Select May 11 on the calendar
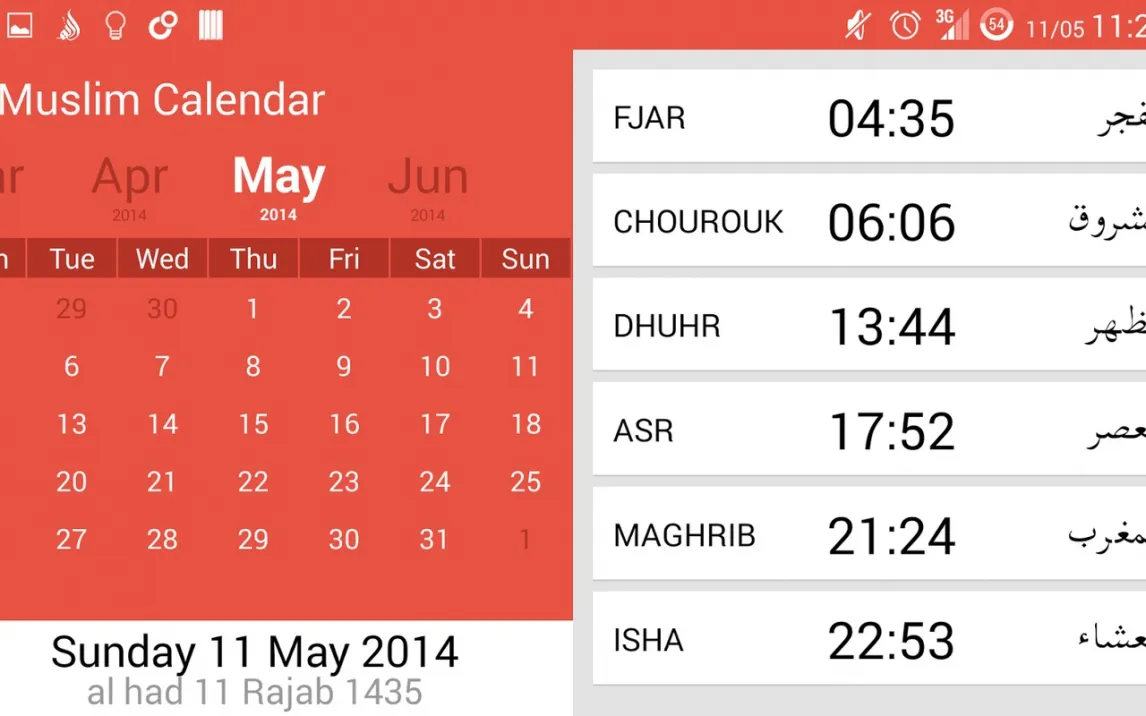1146x716 pixels. 525,367
